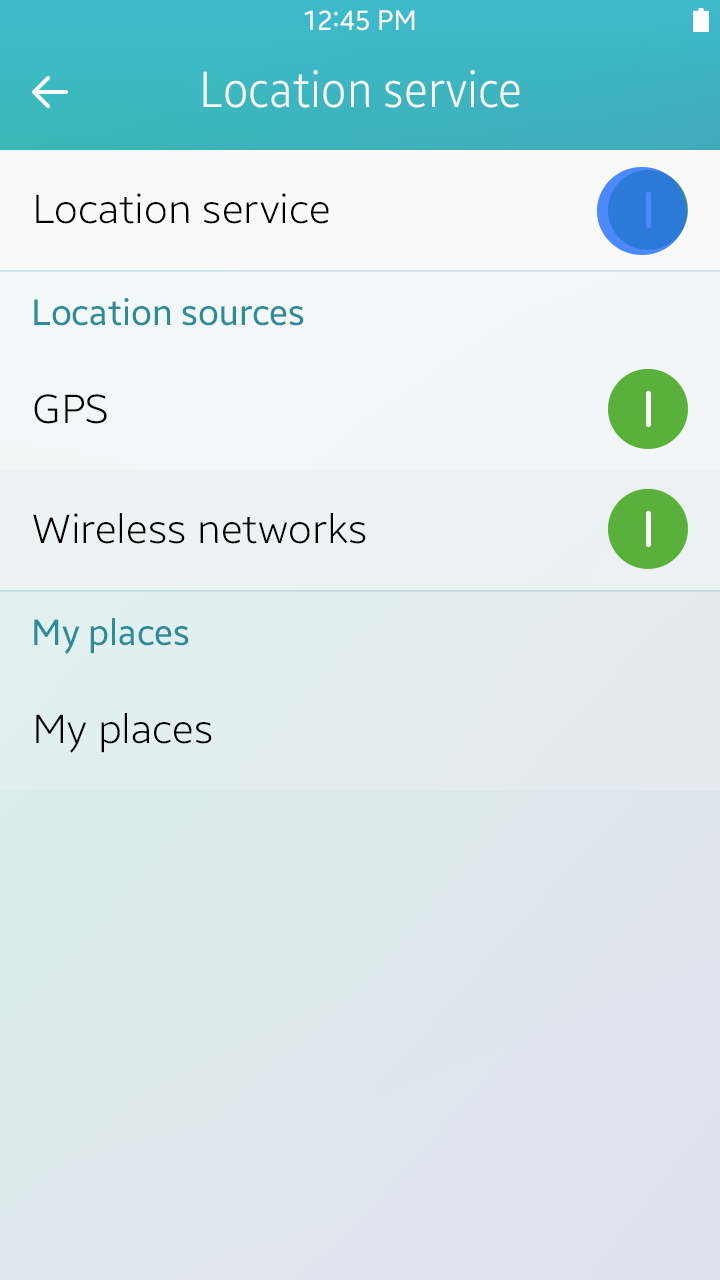Turn off the GPS location source
This screenshot has height=1280, width=720.
(x=647, y=409)
